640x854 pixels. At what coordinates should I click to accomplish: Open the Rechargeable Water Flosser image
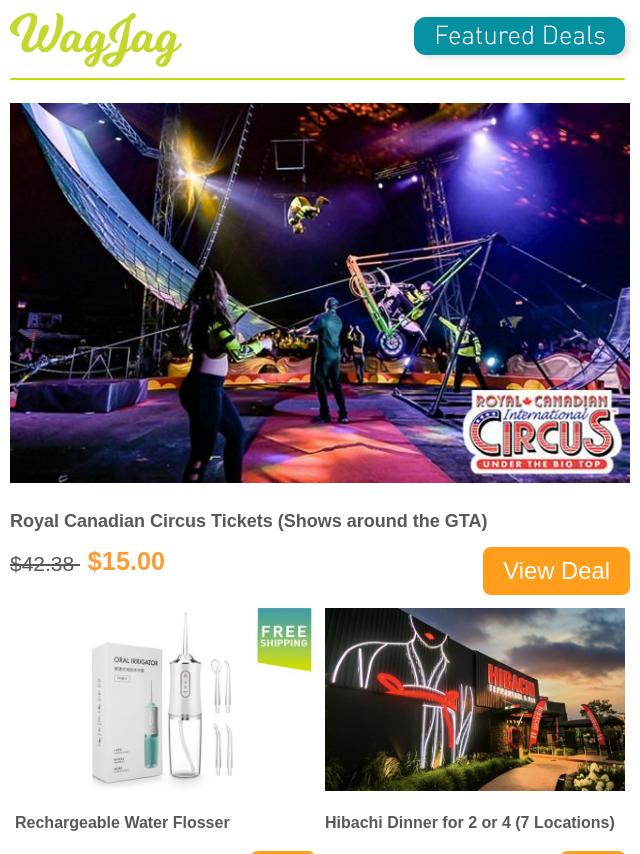coord(163,699)
